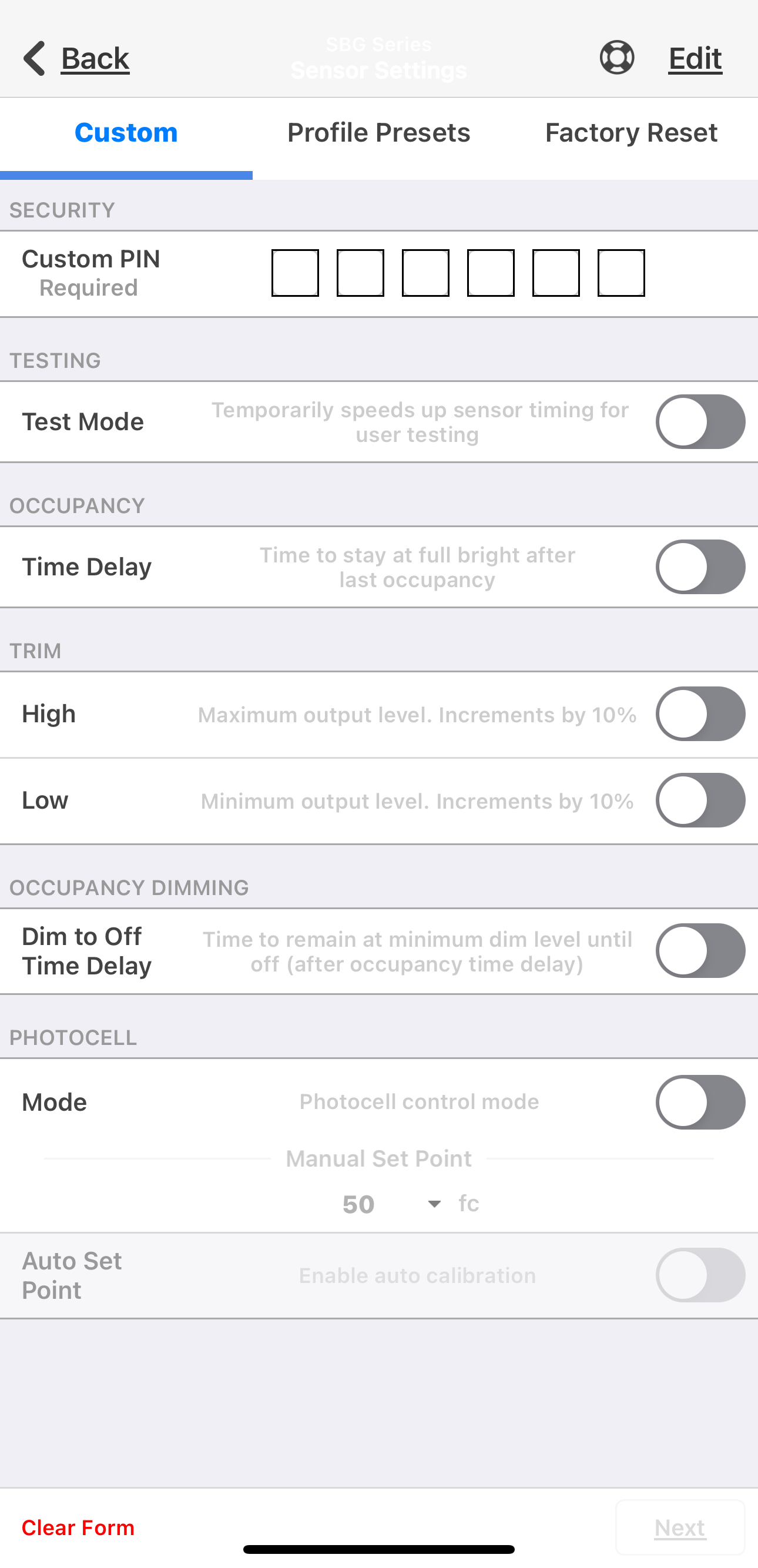The width and height of the screenshot is (758, 1568).
Task: Open the Factory Reset tab
Action: tap(631, 132)
